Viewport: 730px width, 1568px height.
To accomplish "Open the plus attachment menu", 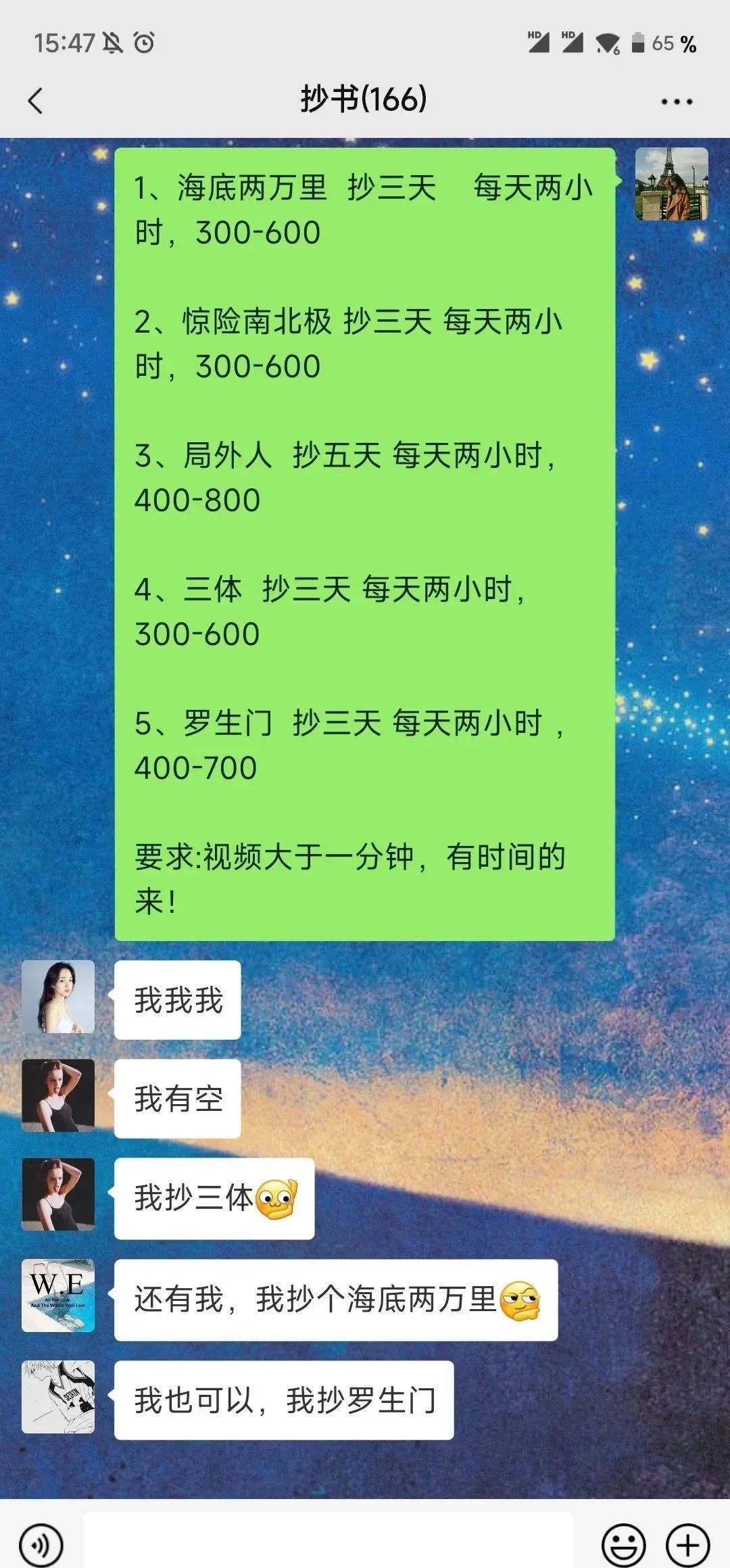I will click(x=687, y=1545).
